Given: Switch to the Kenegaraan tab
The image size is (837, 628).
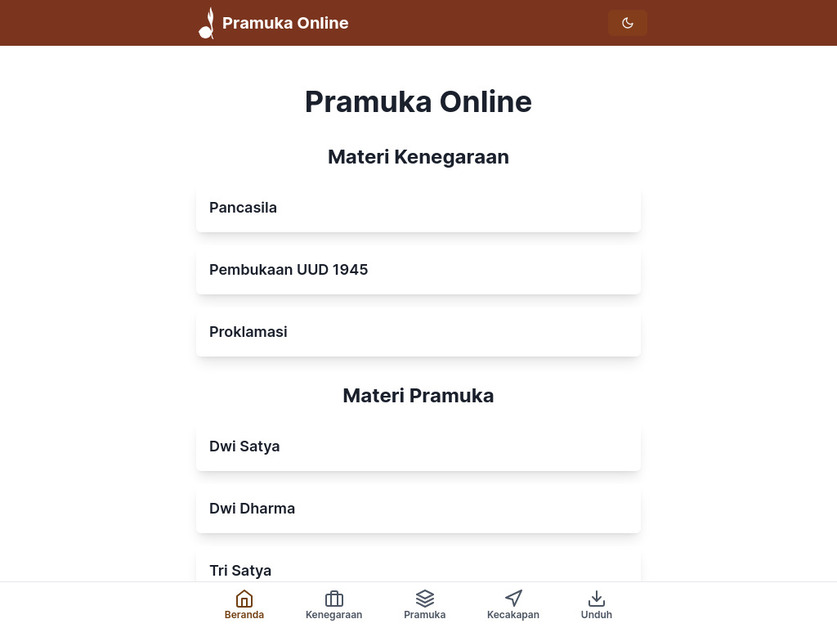Looking at the screenshot, I should pyautogui.click(x=334, y=605).
